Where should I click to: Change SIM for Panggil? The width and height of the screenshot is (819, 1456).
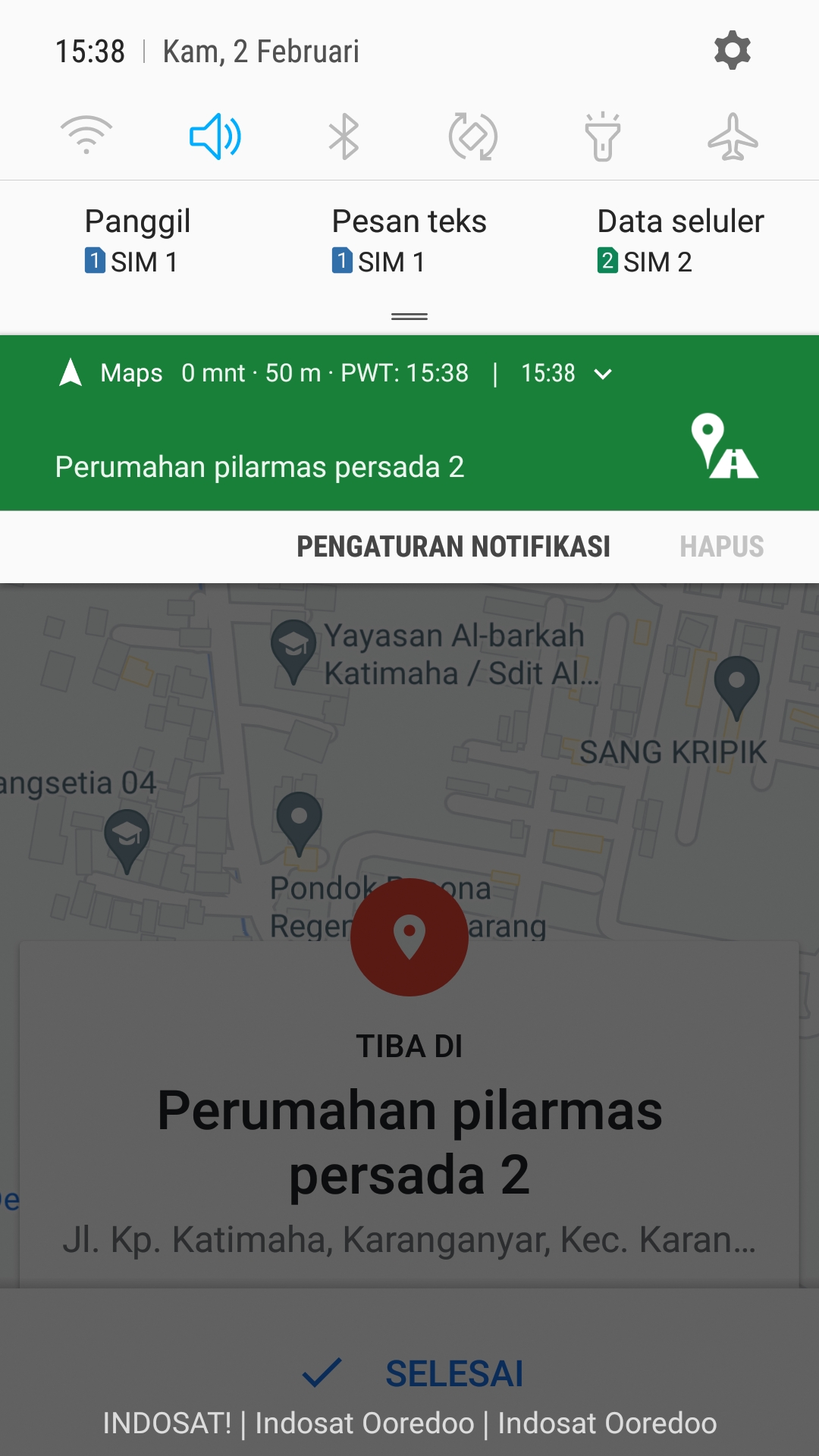pyautogui.click(x=137, y=241)
